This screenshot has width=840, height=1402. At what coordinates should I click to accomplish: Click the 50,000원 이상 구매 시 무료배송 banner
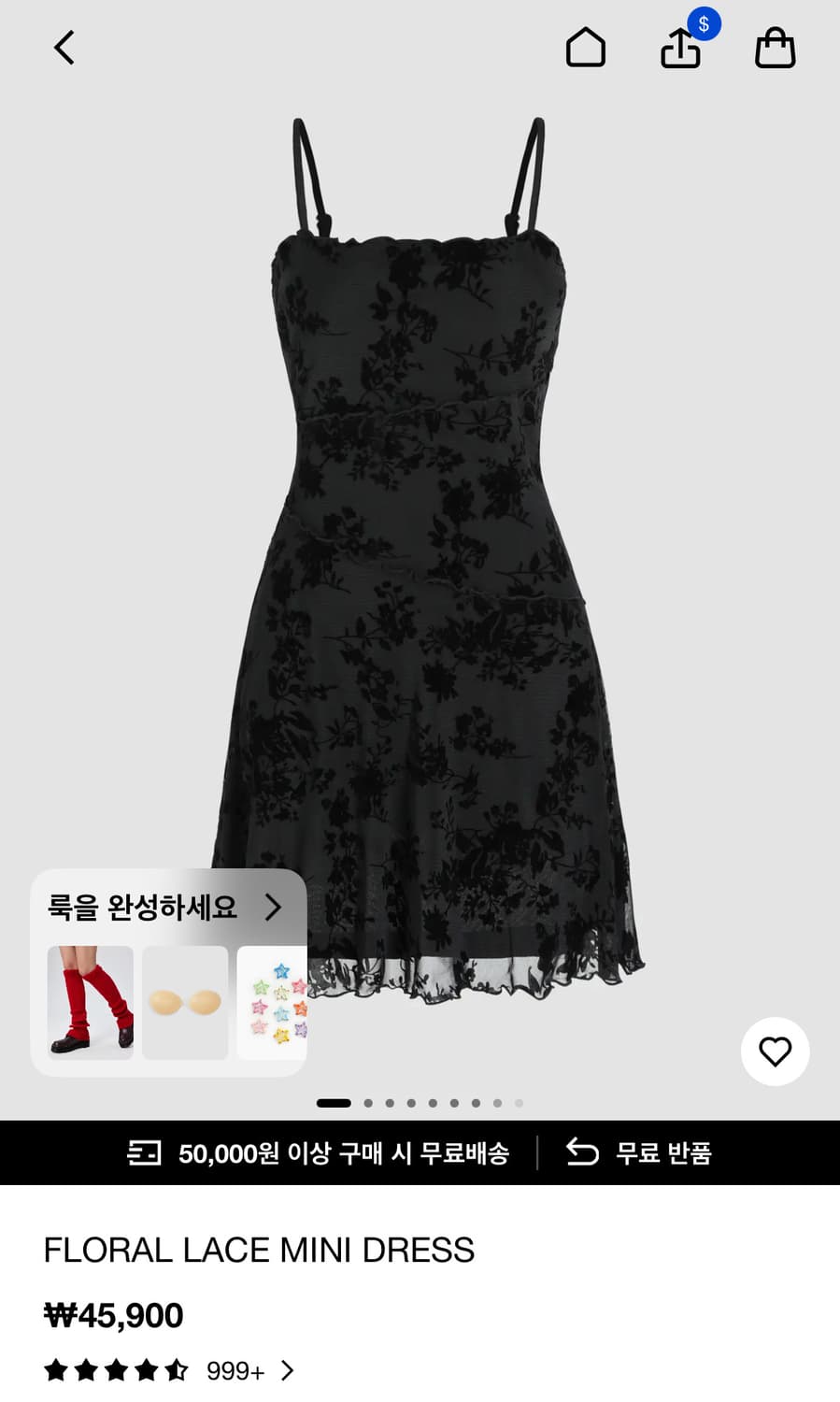click(343, 1154)
